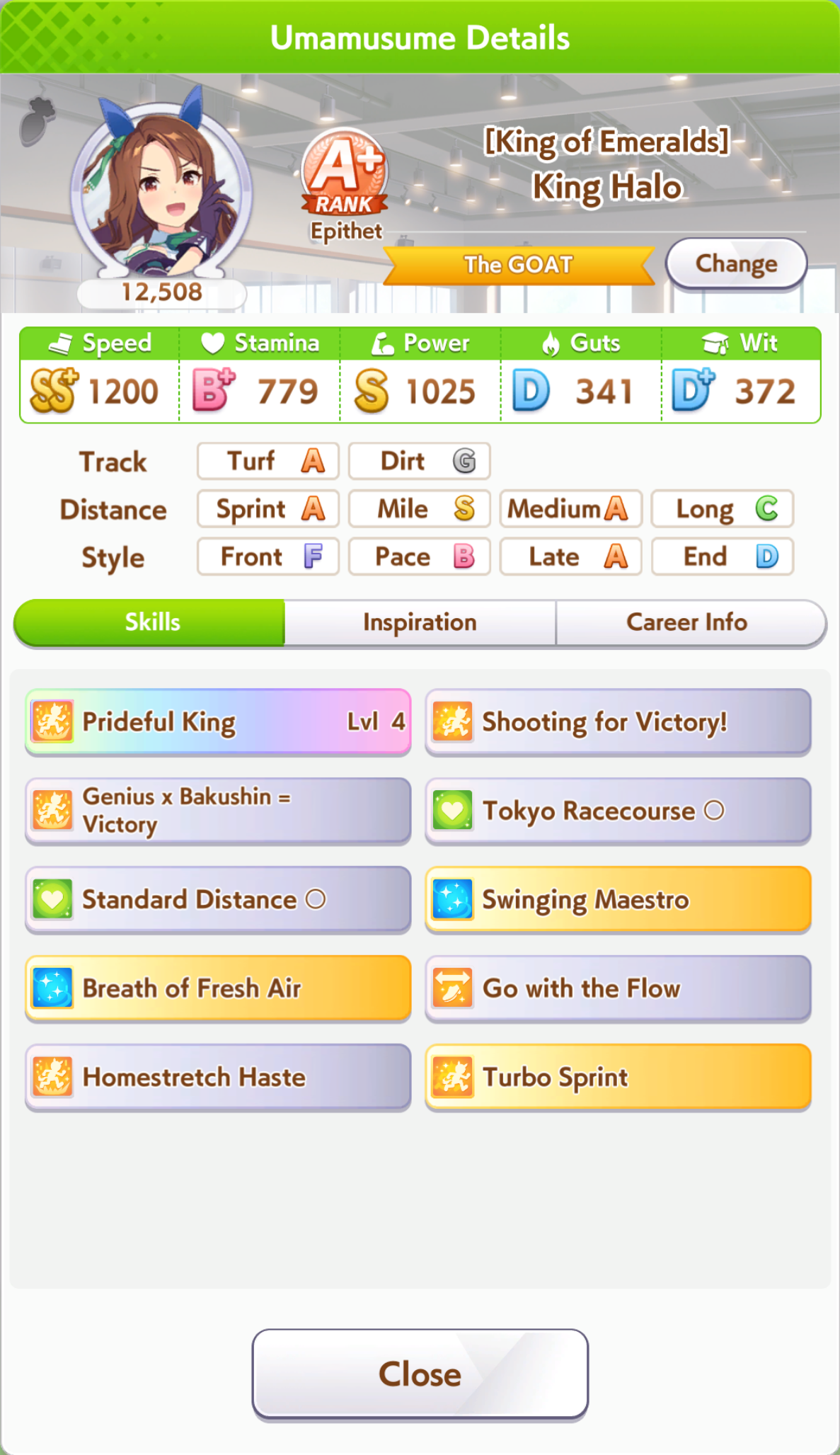Tap the Turbo Sprint skill
840x1455 pixels.
coord(617,1077)
